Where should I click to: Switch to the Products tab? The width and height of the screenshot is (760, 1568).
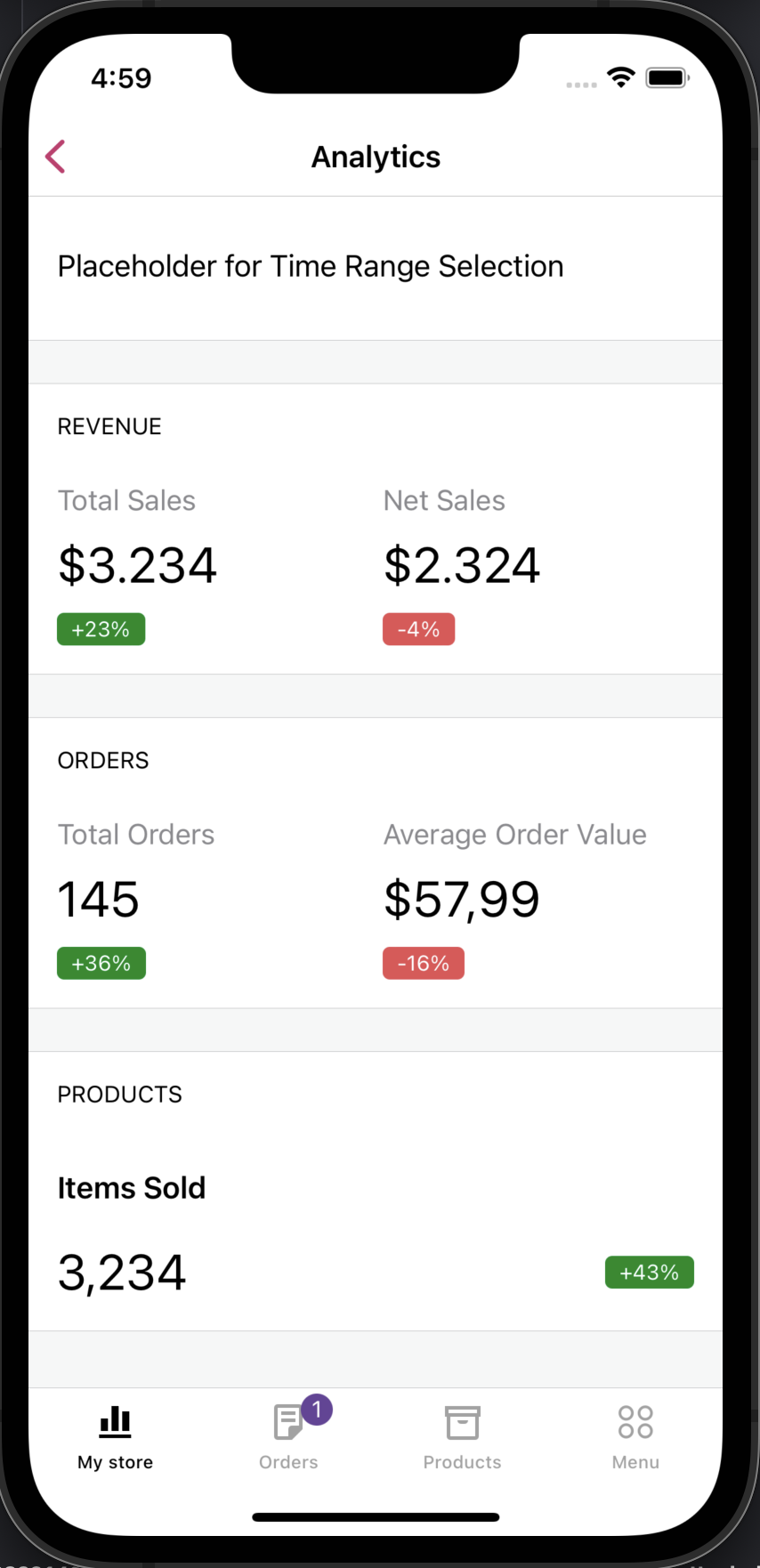click(462, 1435)
